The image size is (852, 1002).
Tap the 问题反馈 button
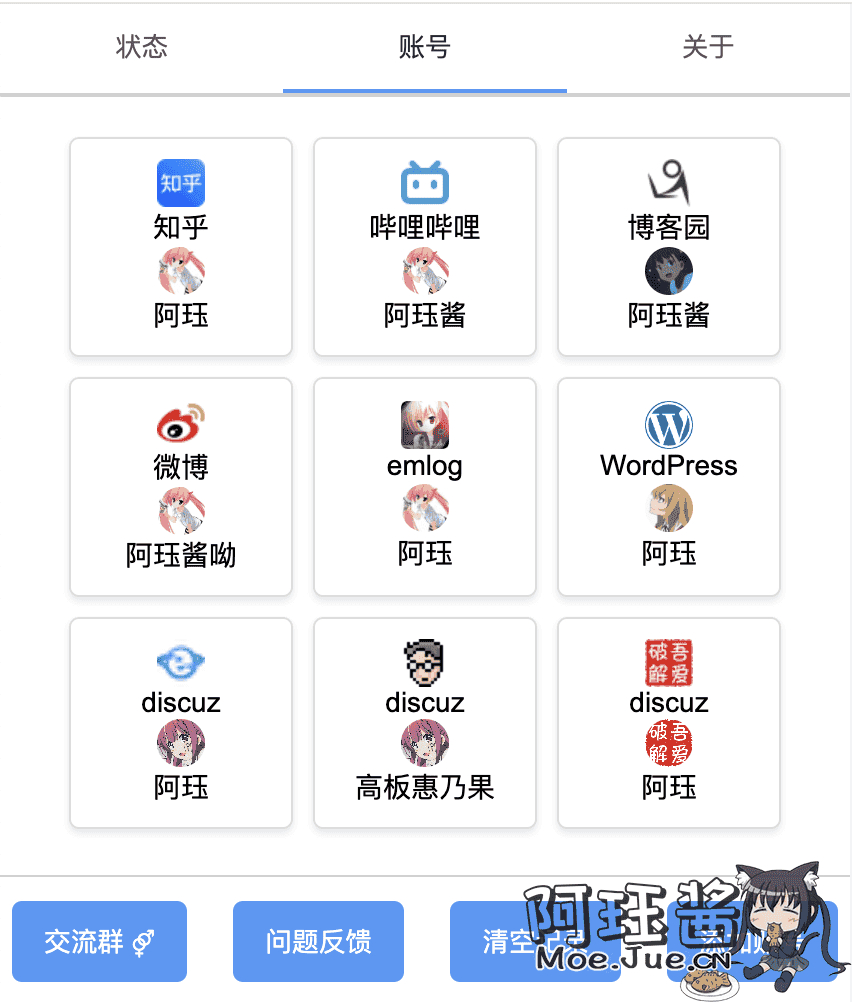[x=318, y=941]
